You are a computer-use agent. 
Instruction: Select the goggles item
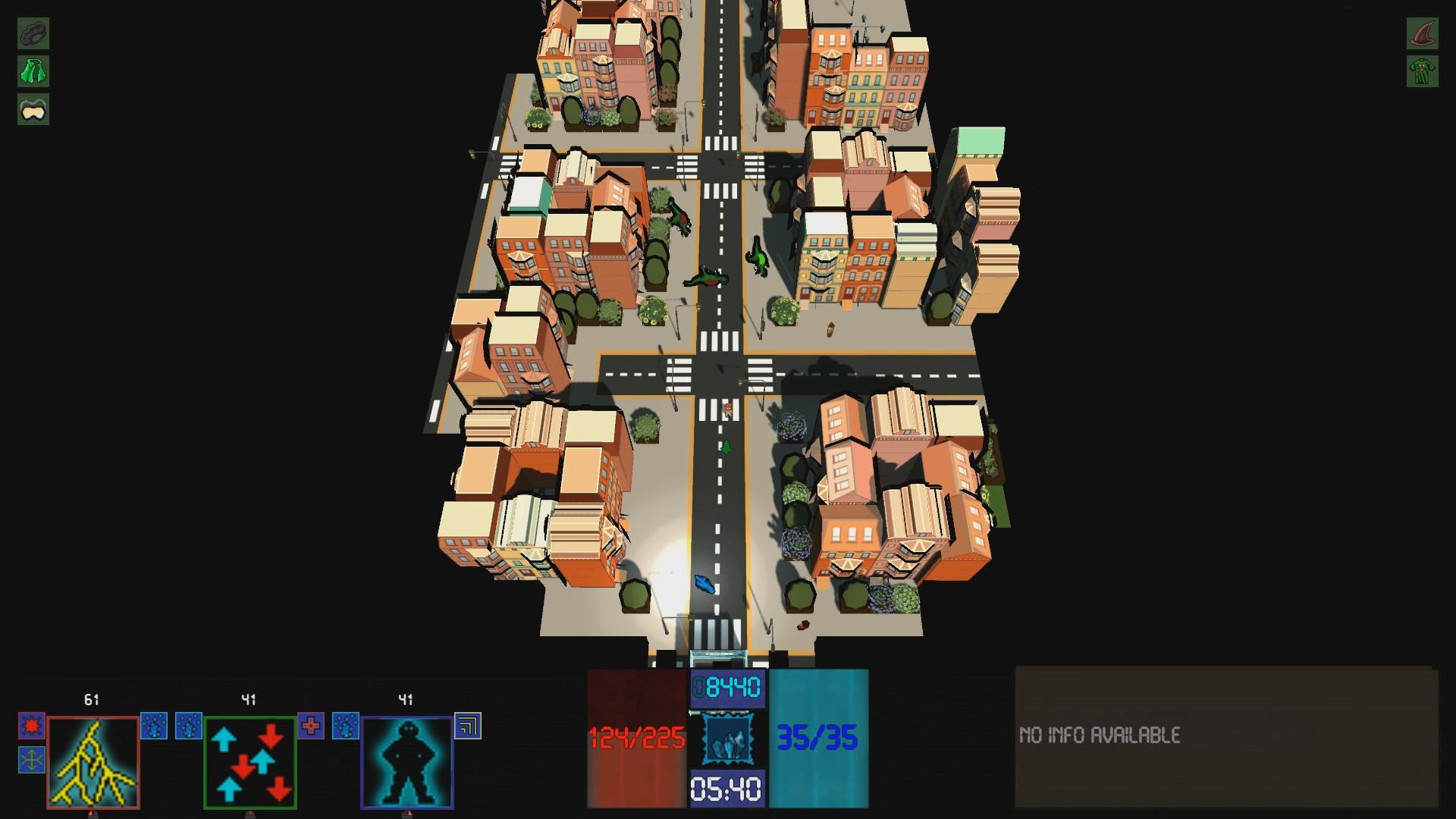point(33,110)
